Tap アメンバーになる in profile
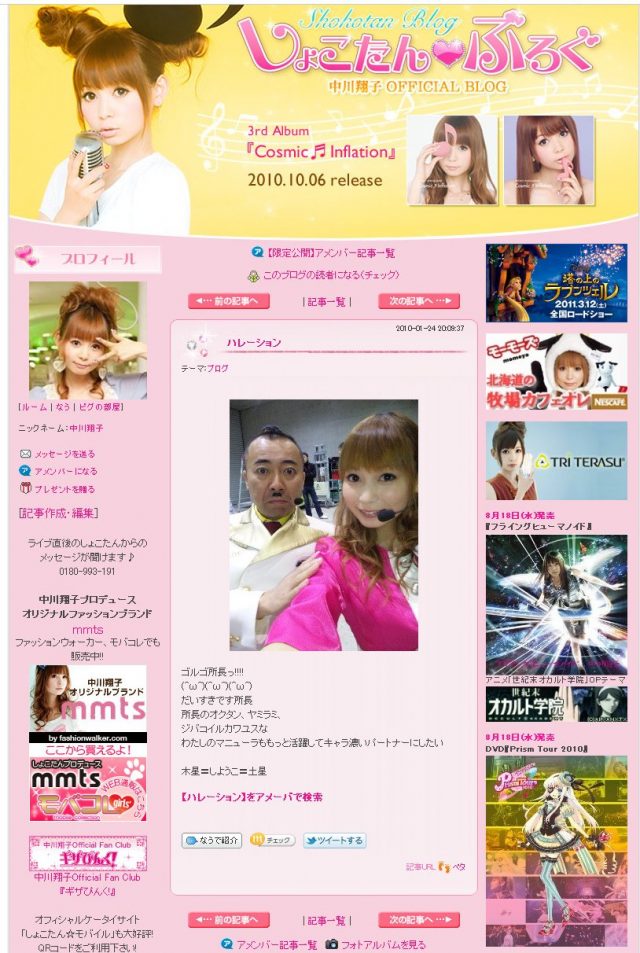This screenshot has height=953, width=640. 65,471
